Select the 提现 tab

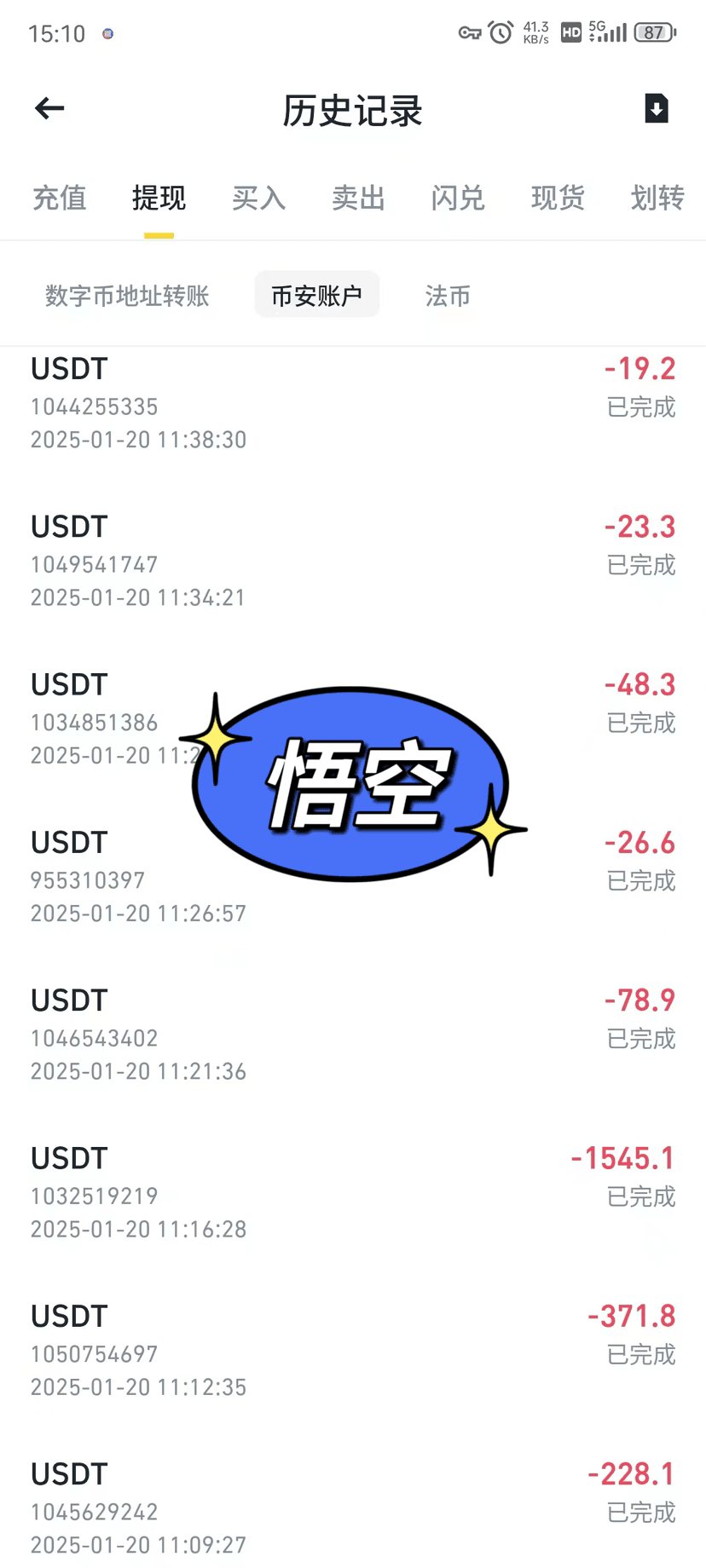[x=159, y=198]
